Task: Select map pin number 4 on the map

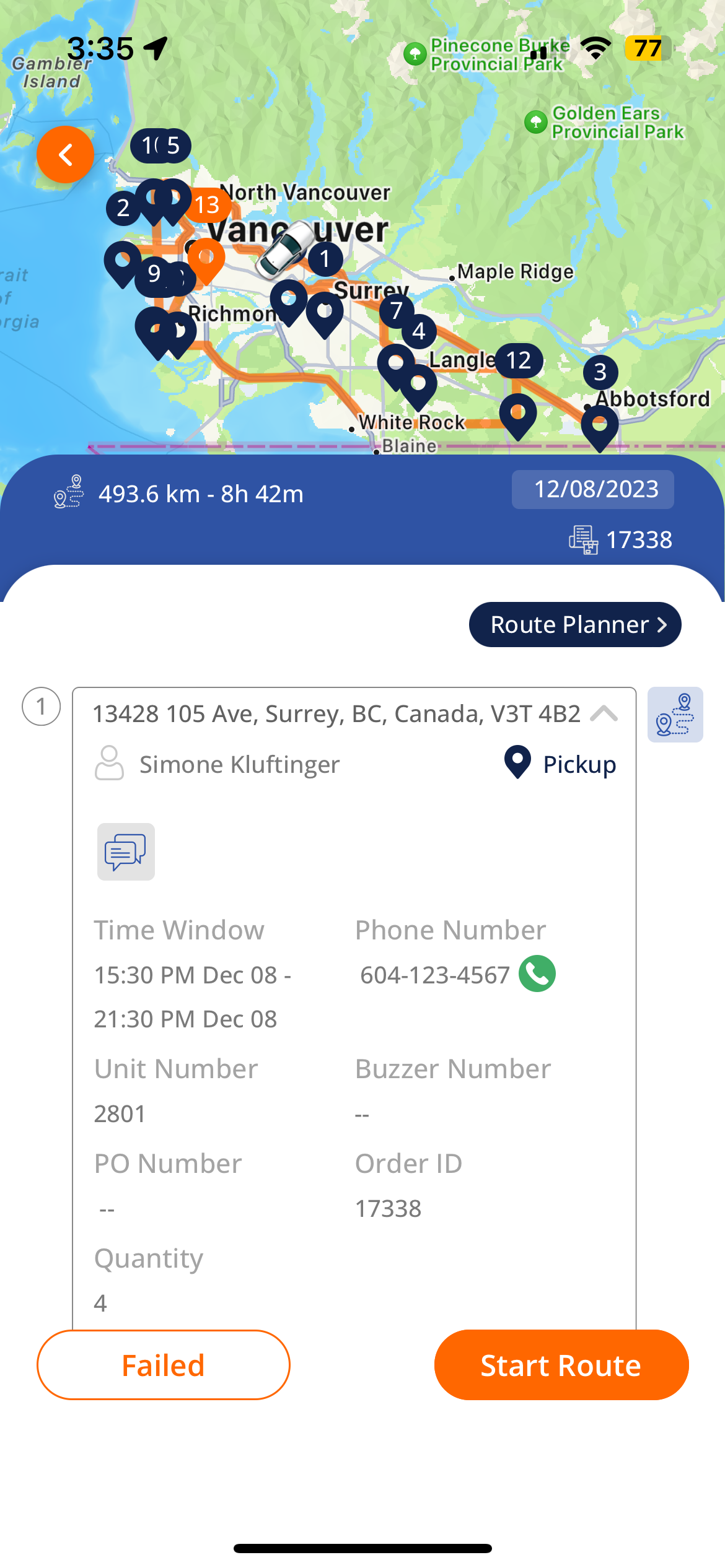Action: point(419,331)
